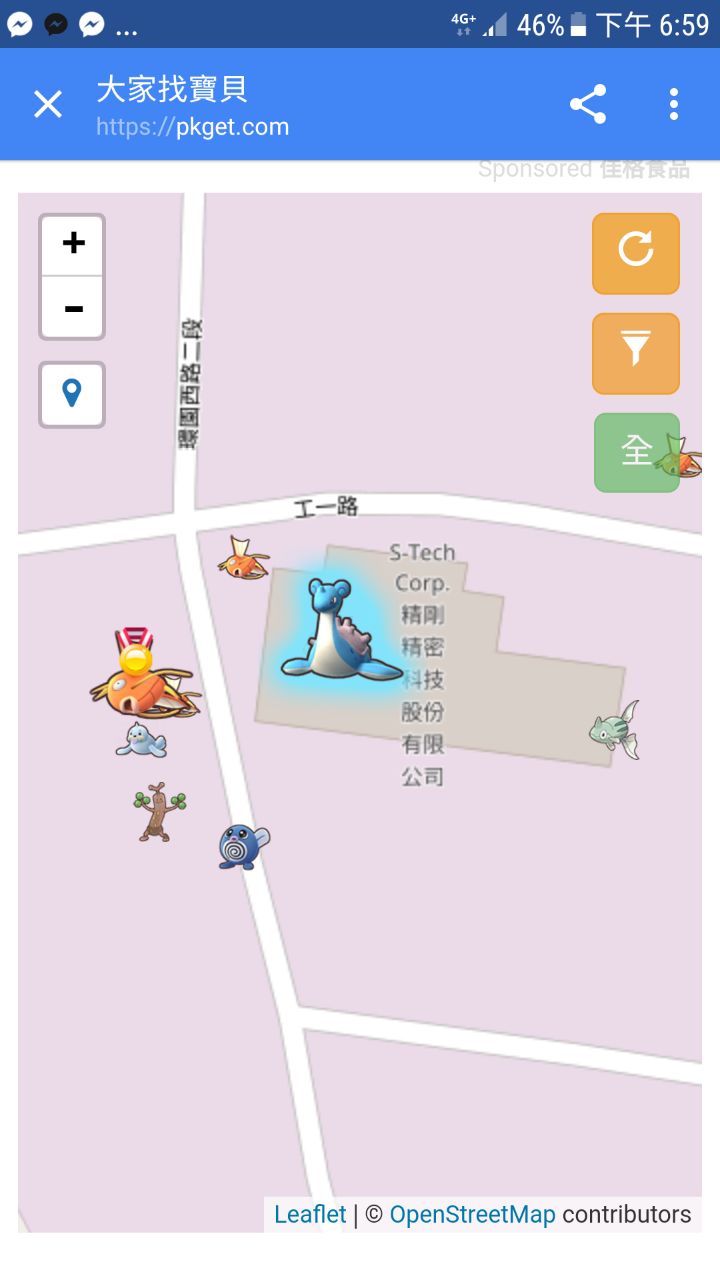
Task: Select the glowing Lapras marker
Action: click(334, 632)
